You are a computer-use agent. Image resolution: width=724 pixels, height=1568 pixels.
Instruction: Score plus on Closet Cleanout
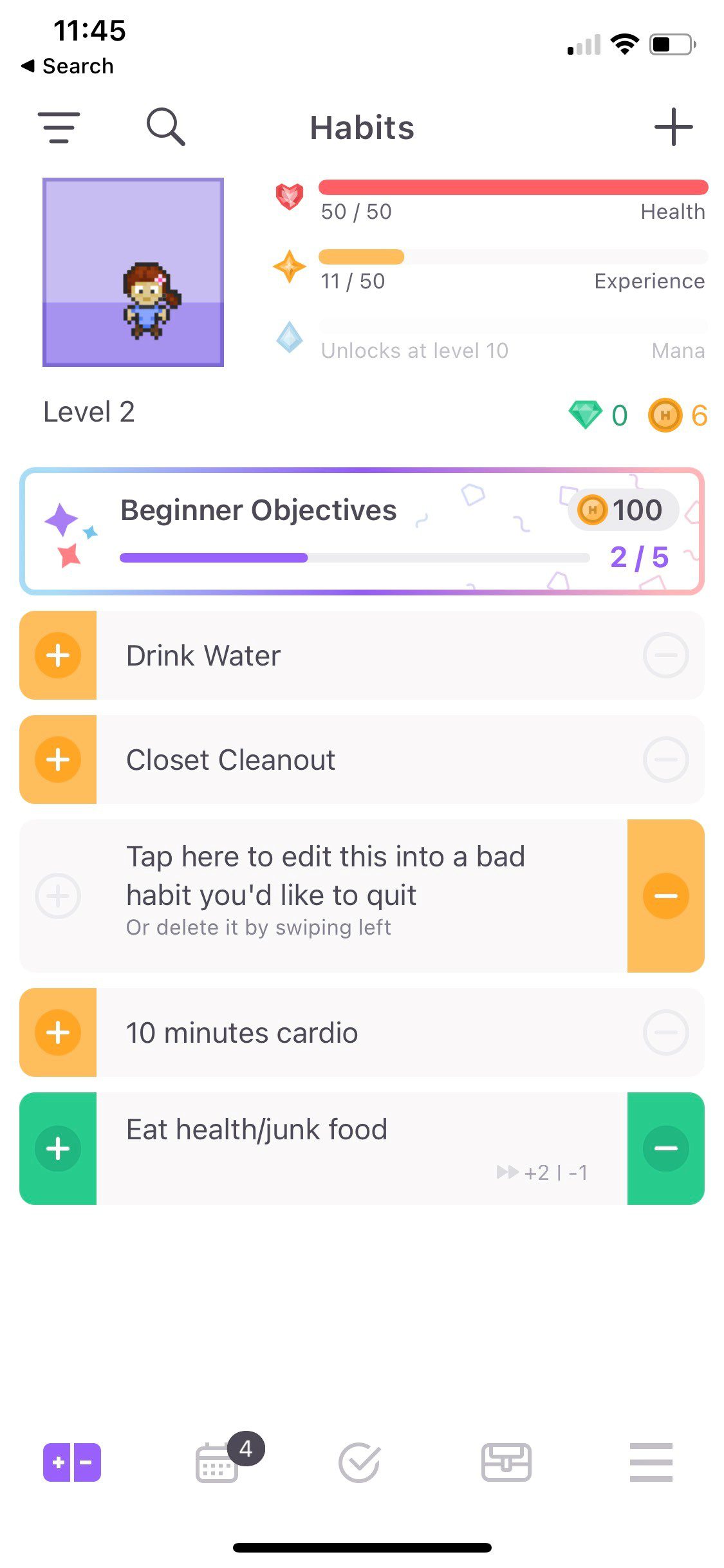tap(58, 760)
